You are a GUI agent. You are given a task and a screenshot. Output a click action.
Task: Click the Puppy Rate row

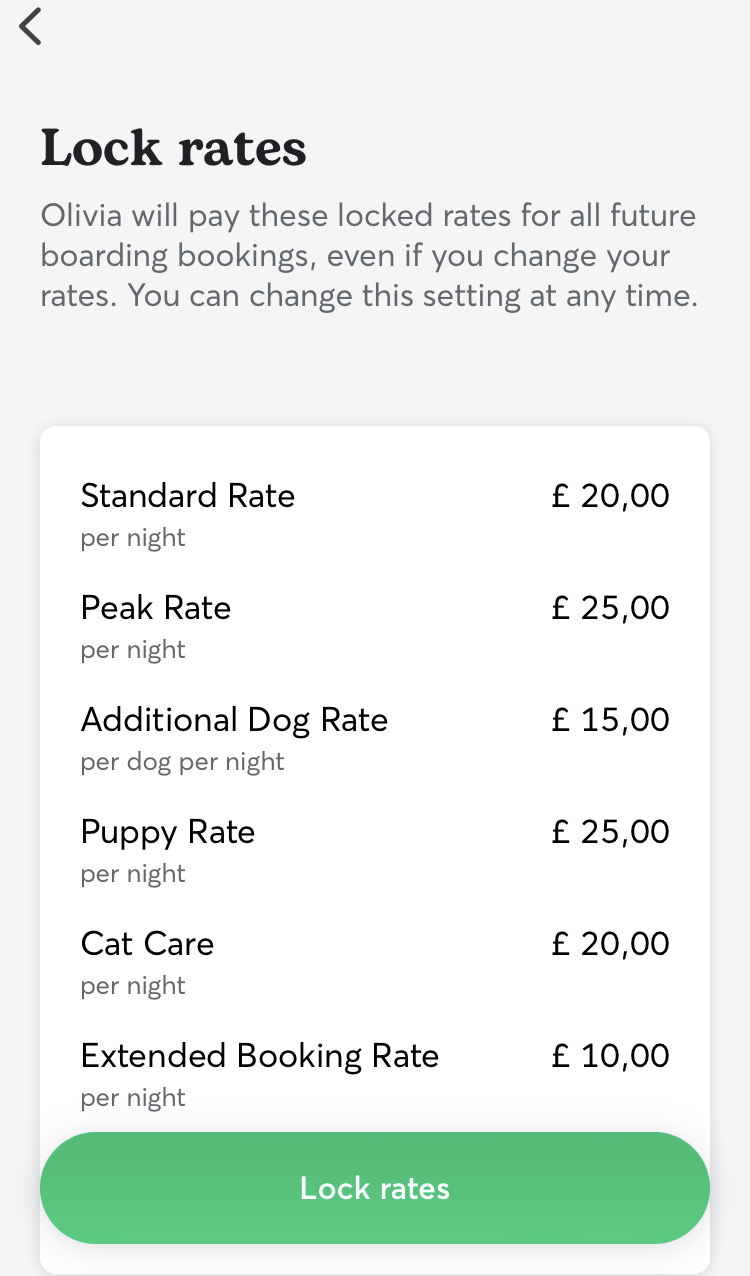167,832
